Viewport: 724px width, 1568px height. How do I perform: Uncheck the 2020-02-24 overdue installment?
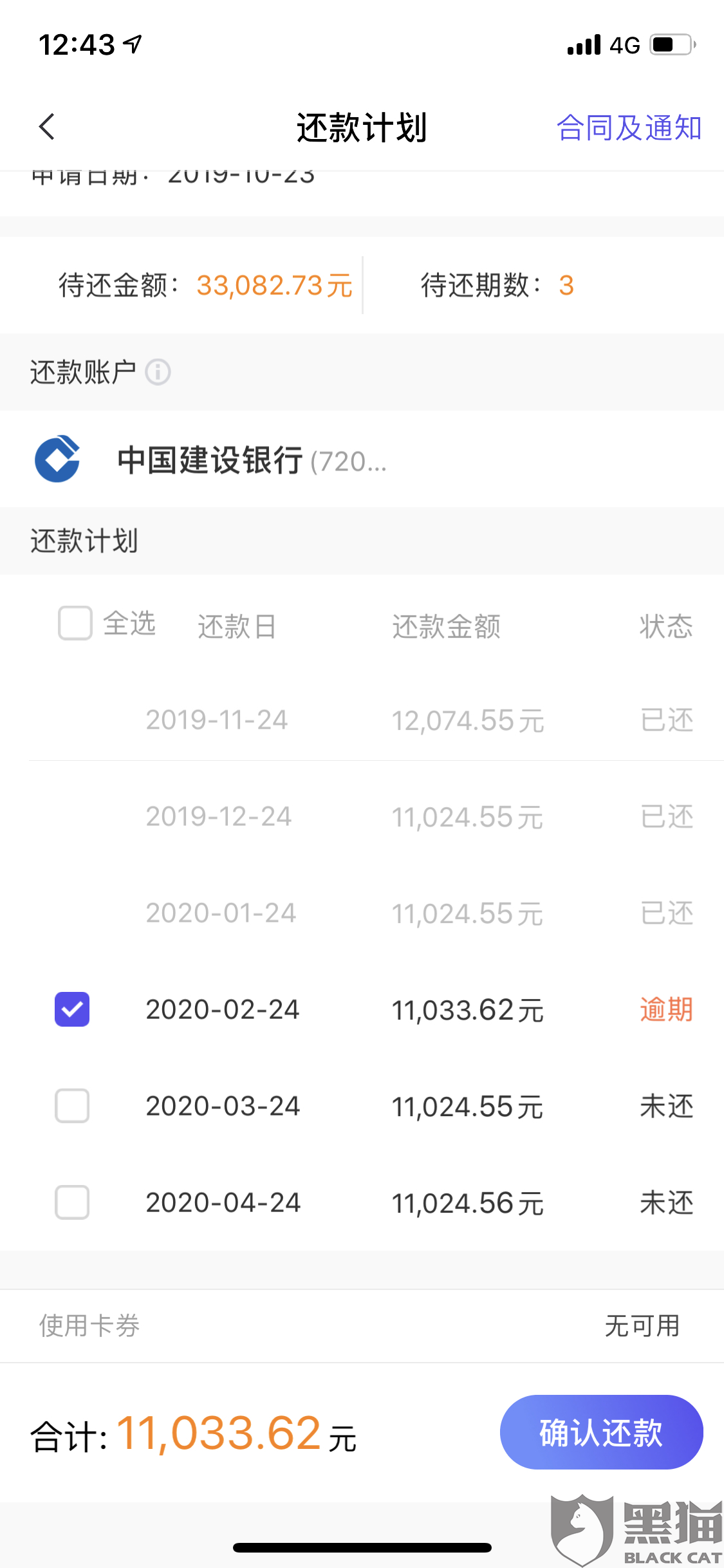coord(72,1009)
